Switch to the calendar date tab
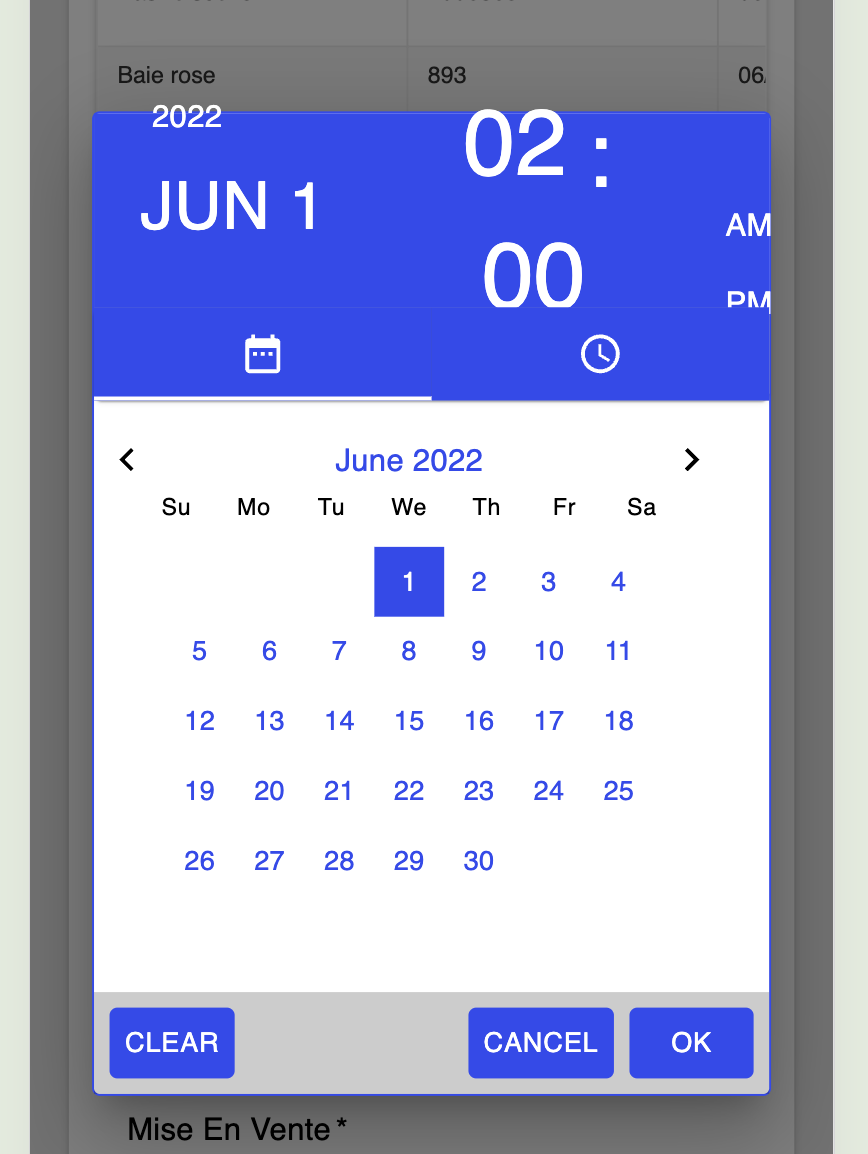The height and width of the screenshot is (1154, 868). click(x=263, y=354)
